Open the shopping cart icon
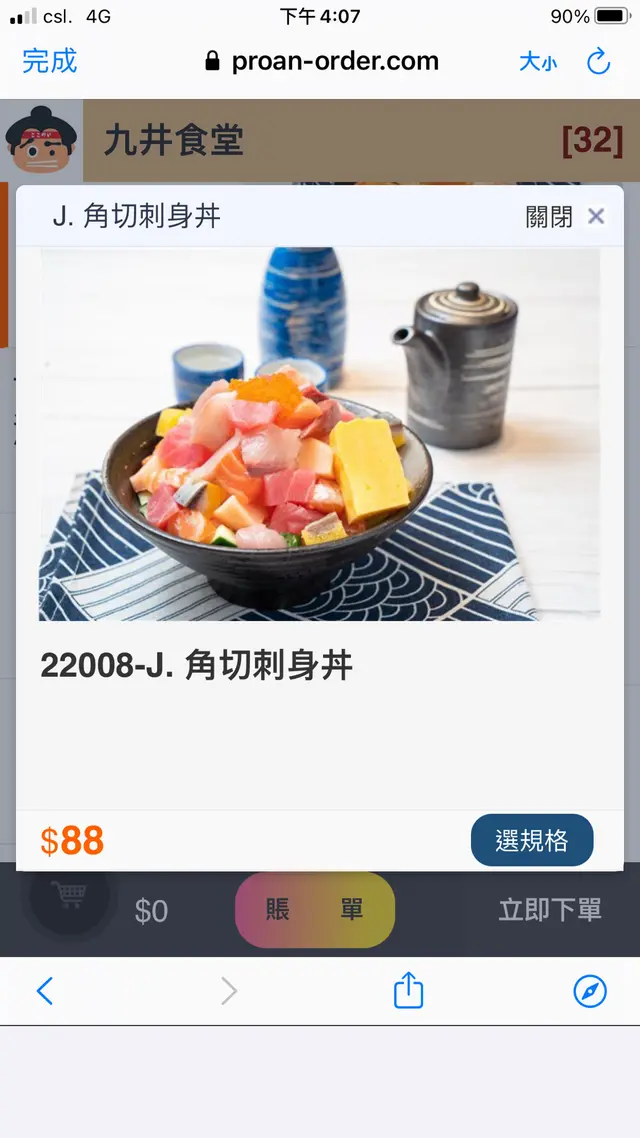 coord(70,896)
